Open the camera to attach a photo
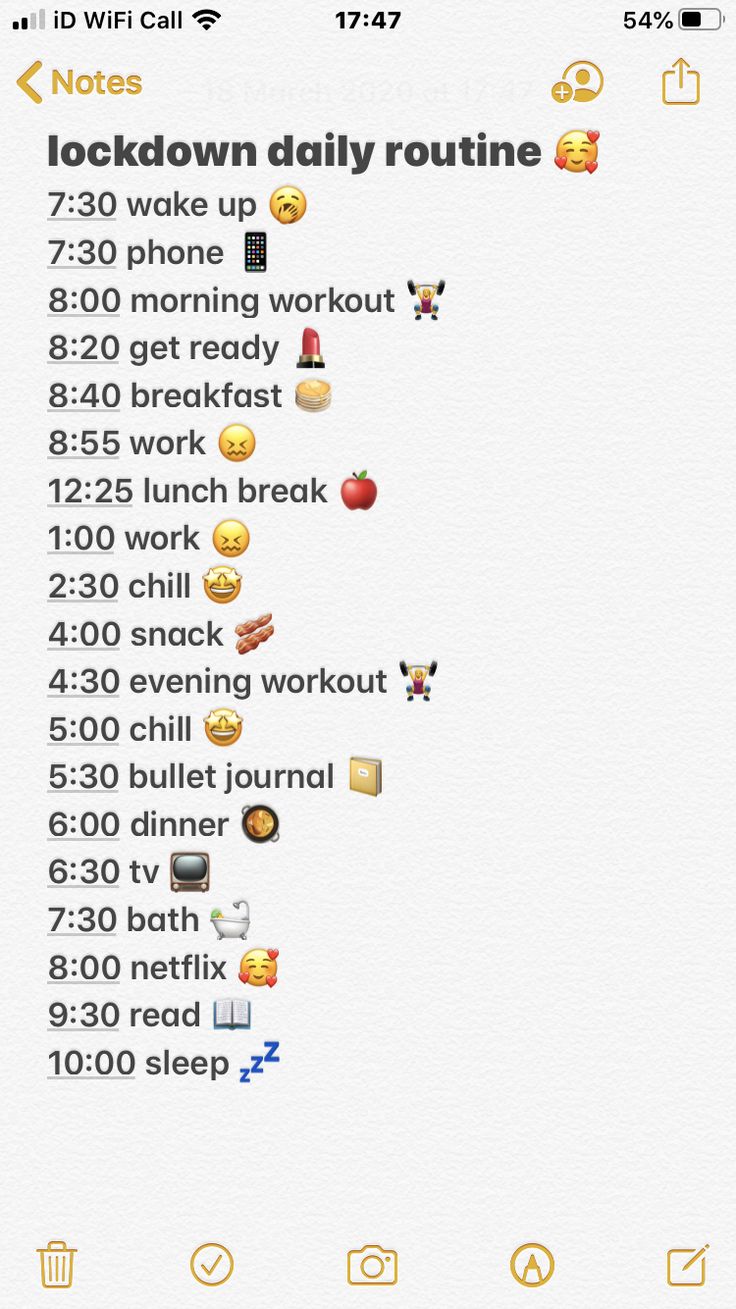736x1309 pixels. click(372, 1265)
